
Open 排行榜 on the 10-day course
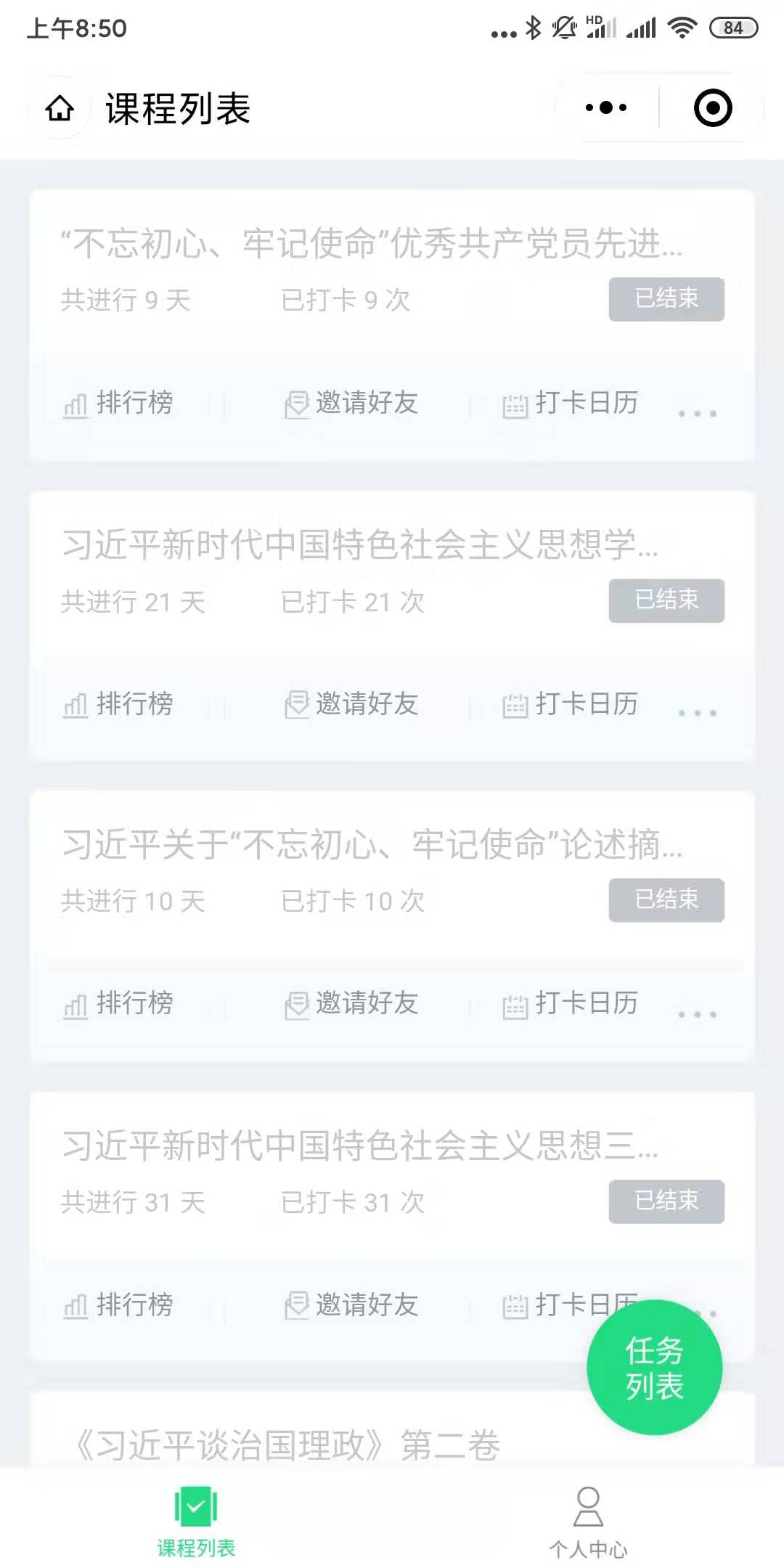click(118, 1004)
